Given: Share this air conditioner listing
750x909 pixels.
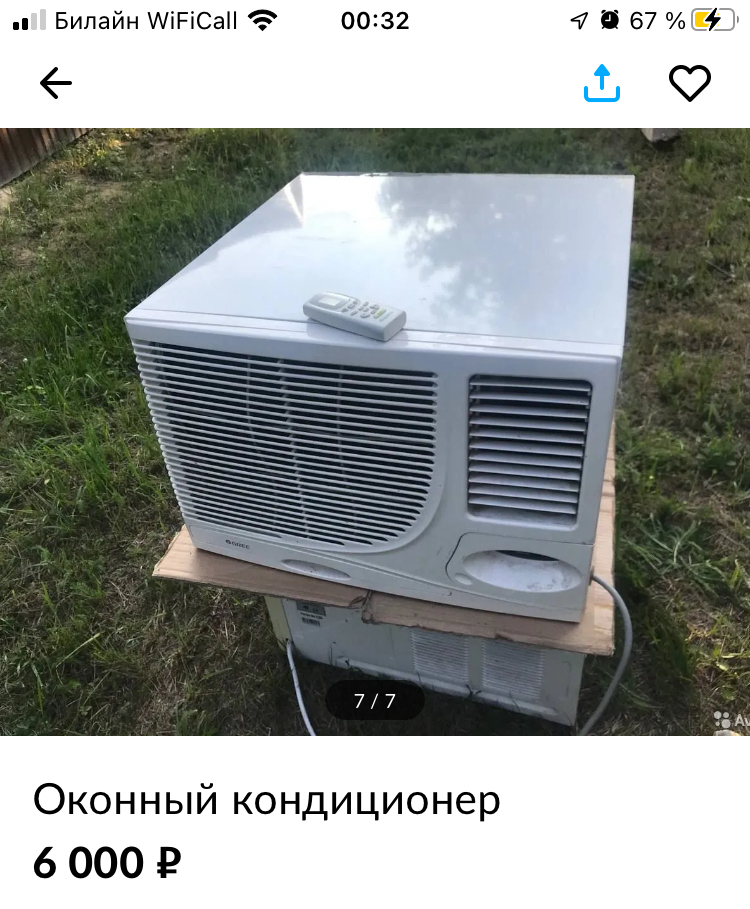Looking at the screenshot, I should [x=601, y=84].
